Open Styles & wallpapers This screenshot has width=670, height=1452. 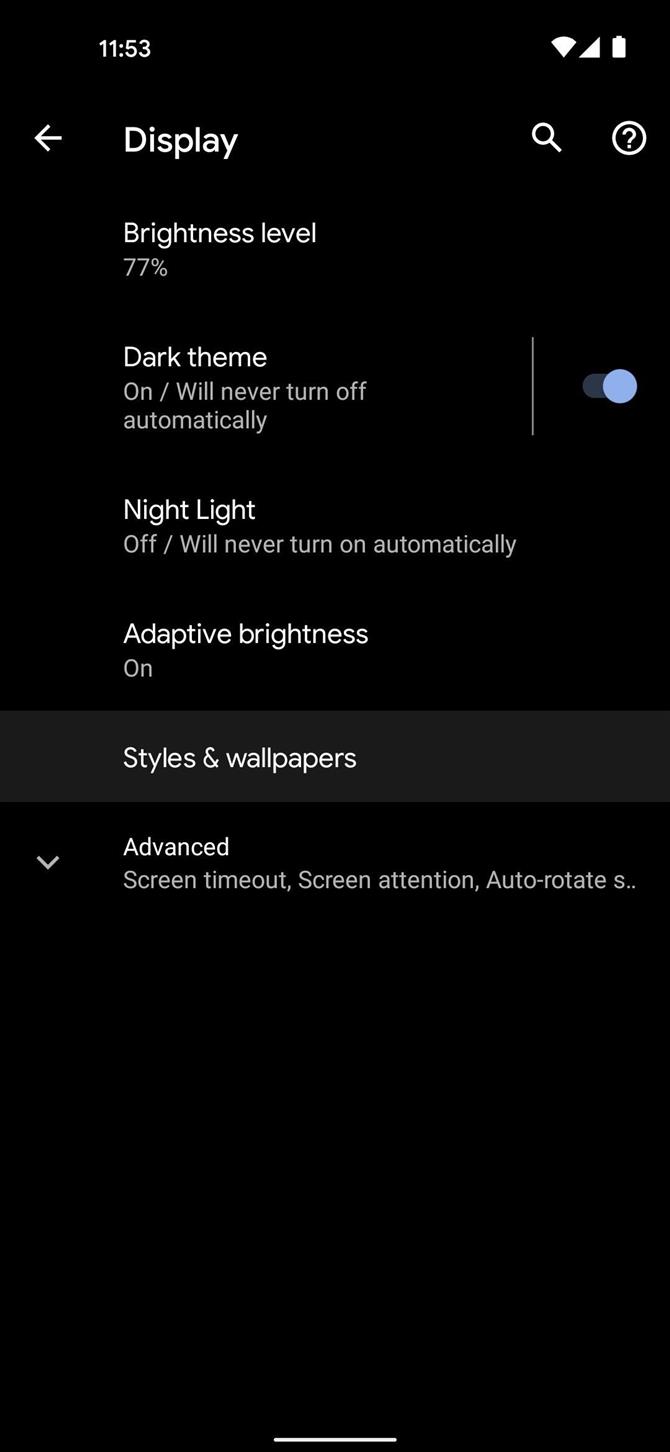239,757
